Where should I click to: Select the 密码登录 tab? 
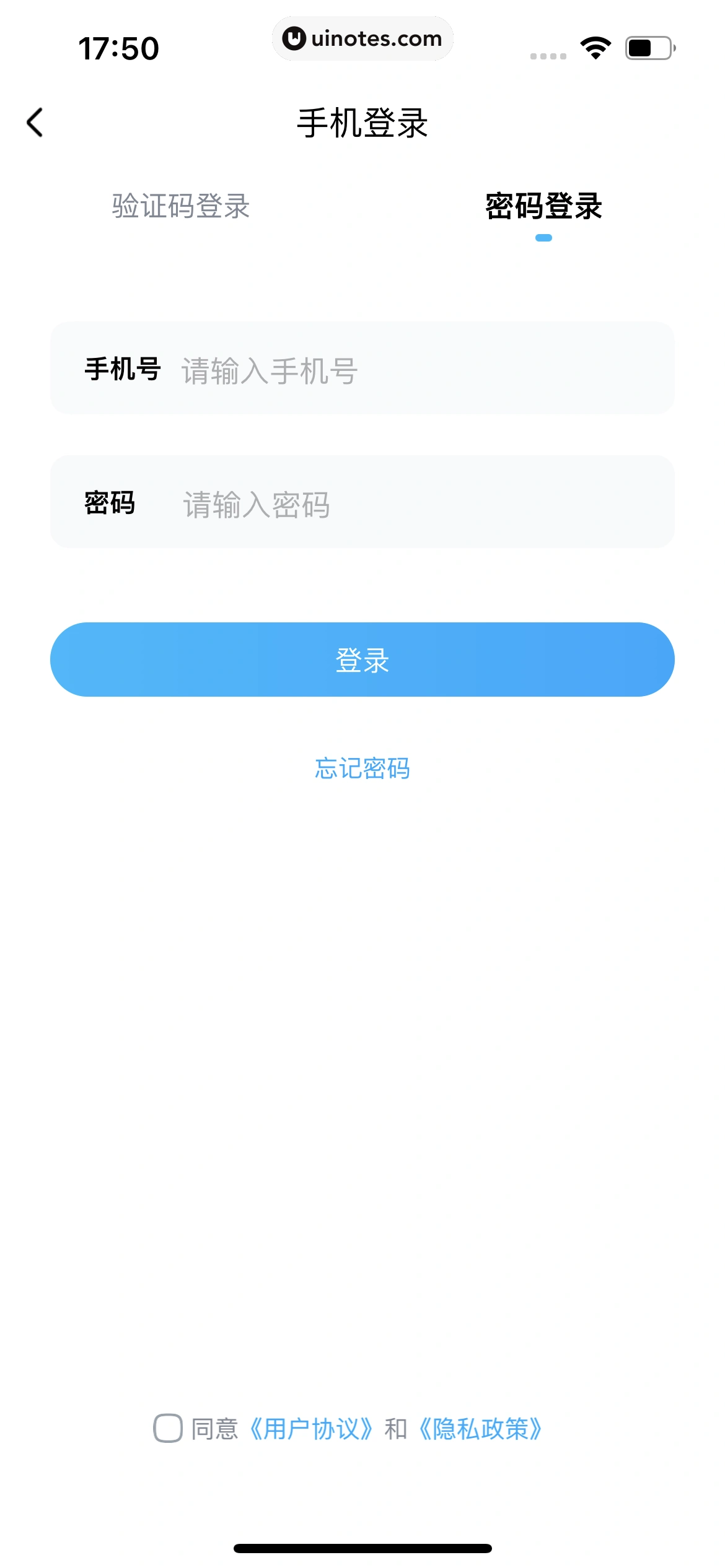click(543, 206)
